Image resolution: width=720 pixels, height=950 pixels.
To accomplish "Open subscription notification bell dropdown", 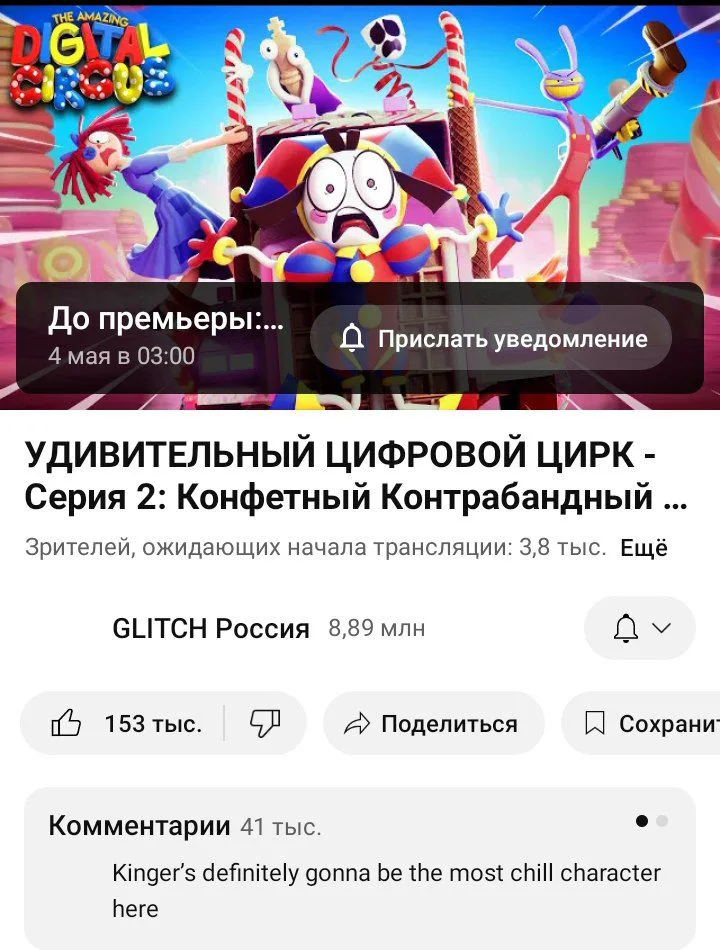I will pyautogui.click(x=639, y=628).
